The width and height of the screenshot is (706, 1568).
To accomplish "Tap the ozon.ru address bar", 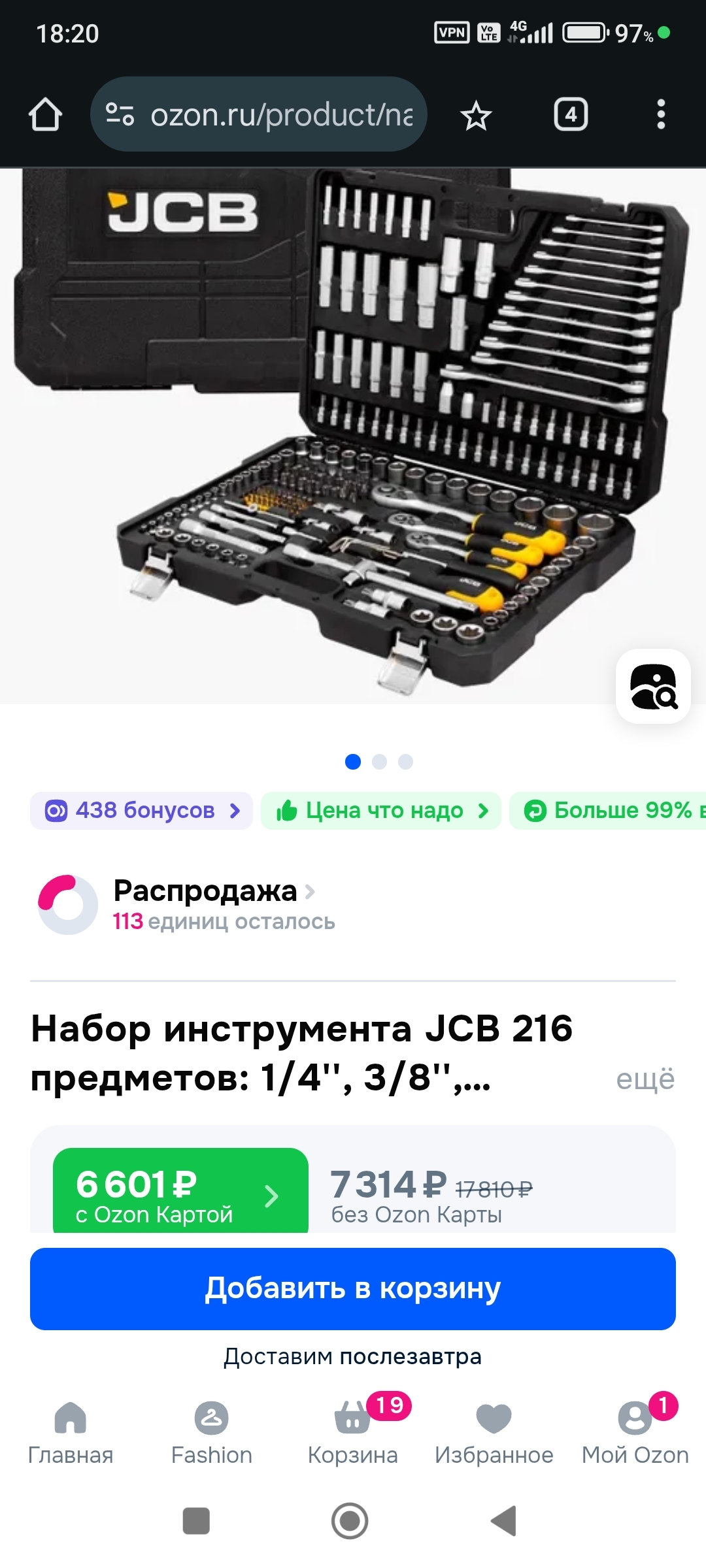I will (259, 114).
